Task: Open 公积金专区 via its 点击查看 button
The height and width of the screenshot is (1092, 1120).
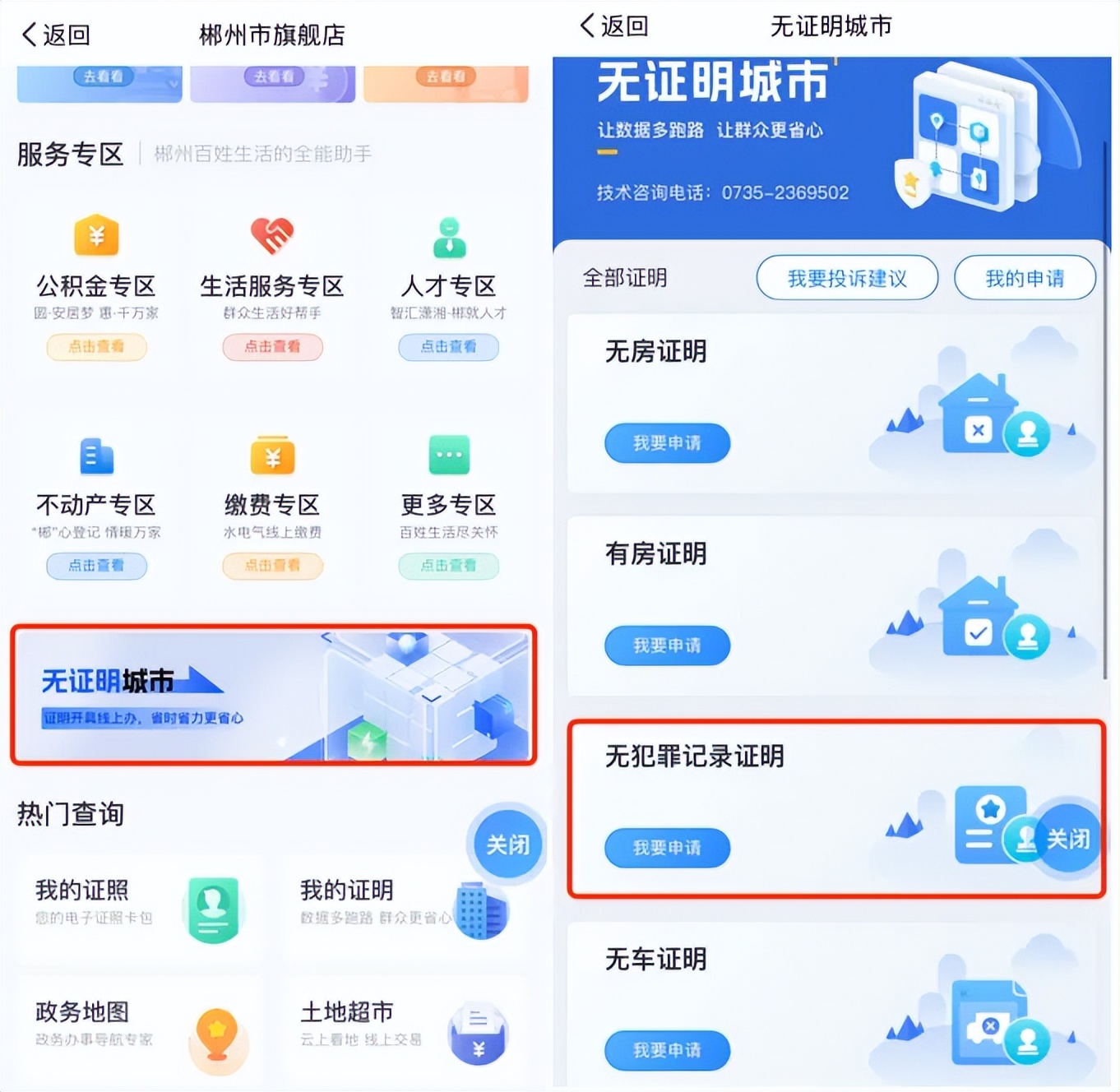Action: pyautogui.click(x=96, y=347)
